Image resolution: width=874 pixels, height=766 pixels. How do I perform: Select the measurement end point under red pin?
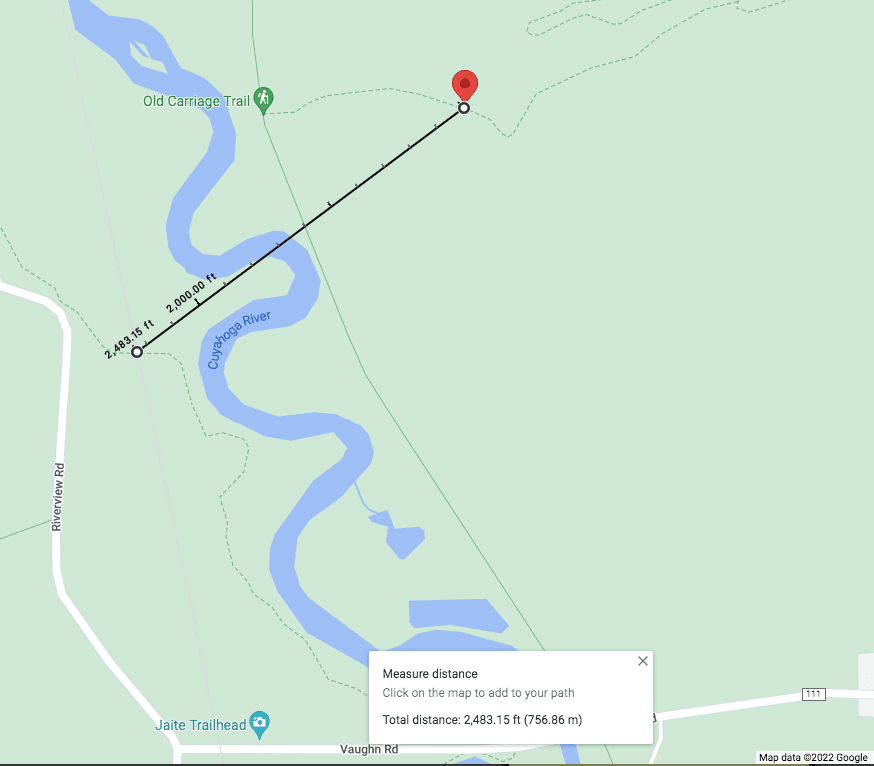[x=464, y=107]
